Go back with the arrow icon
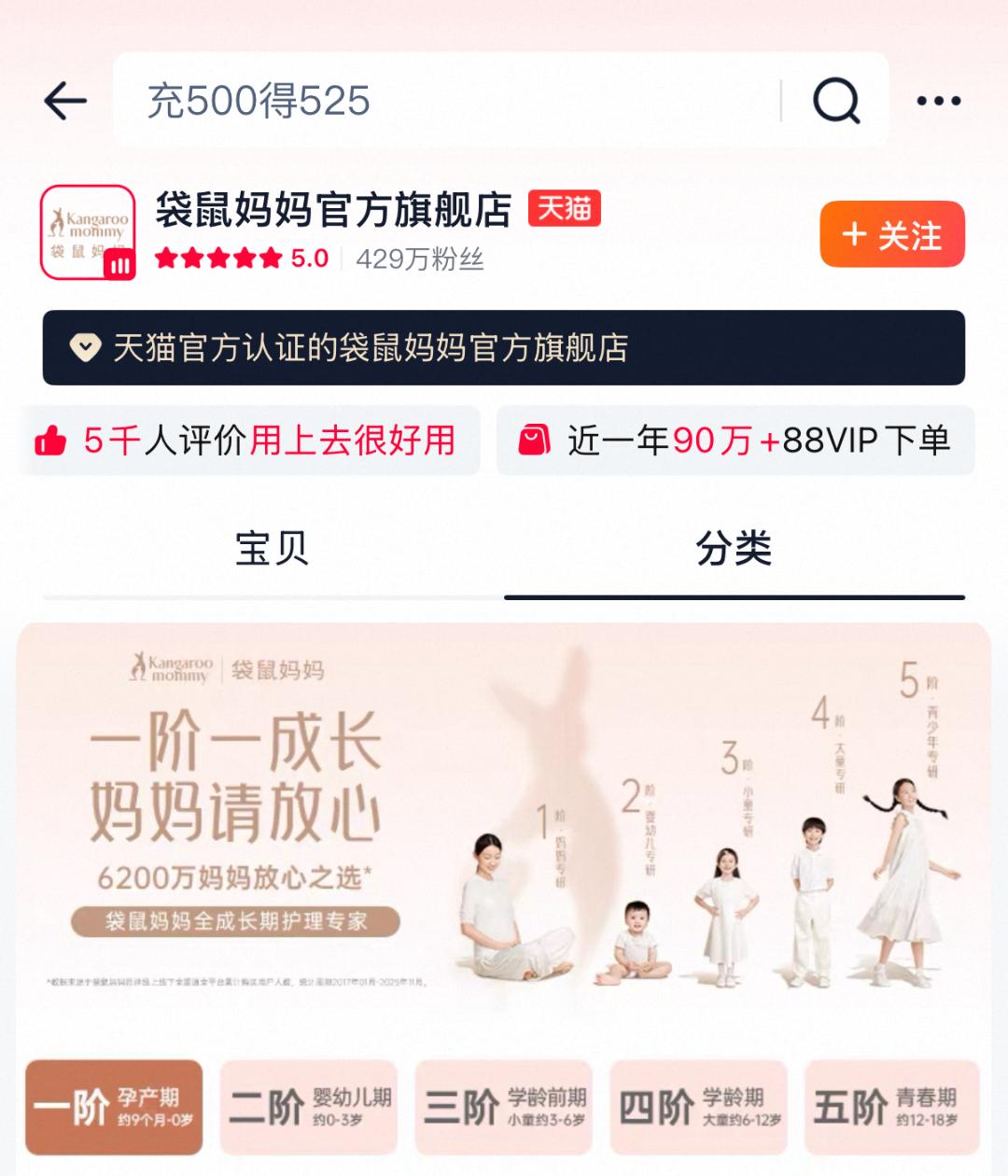This screenshot has height=1176, width=1008. coord(65,101)
